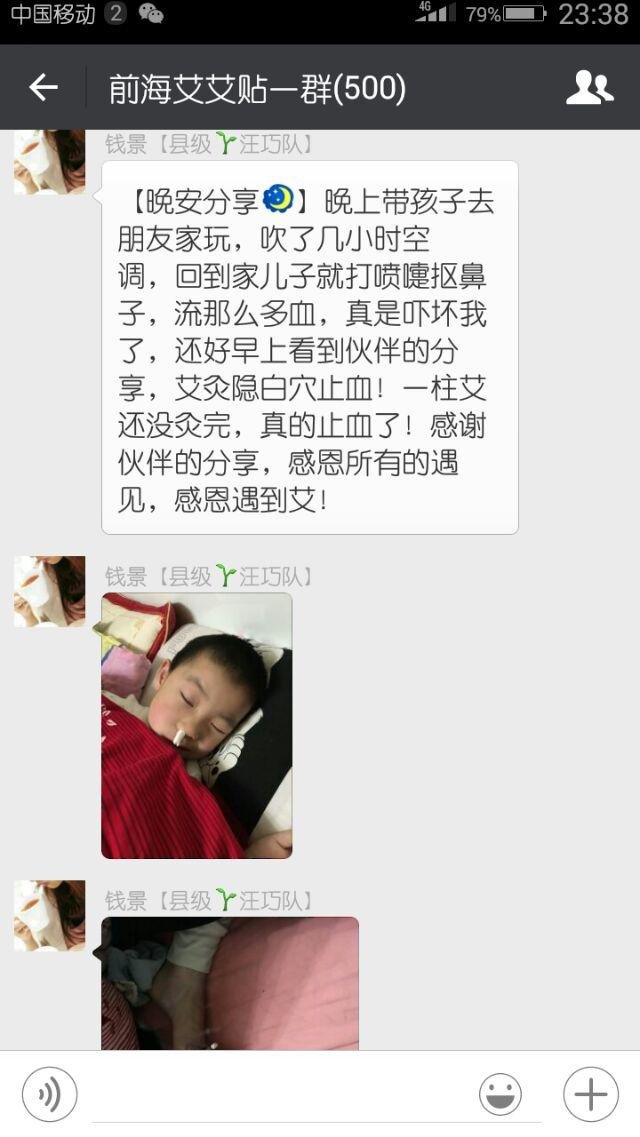
Task: Open the plus attachments menu
Action: 590,1095
